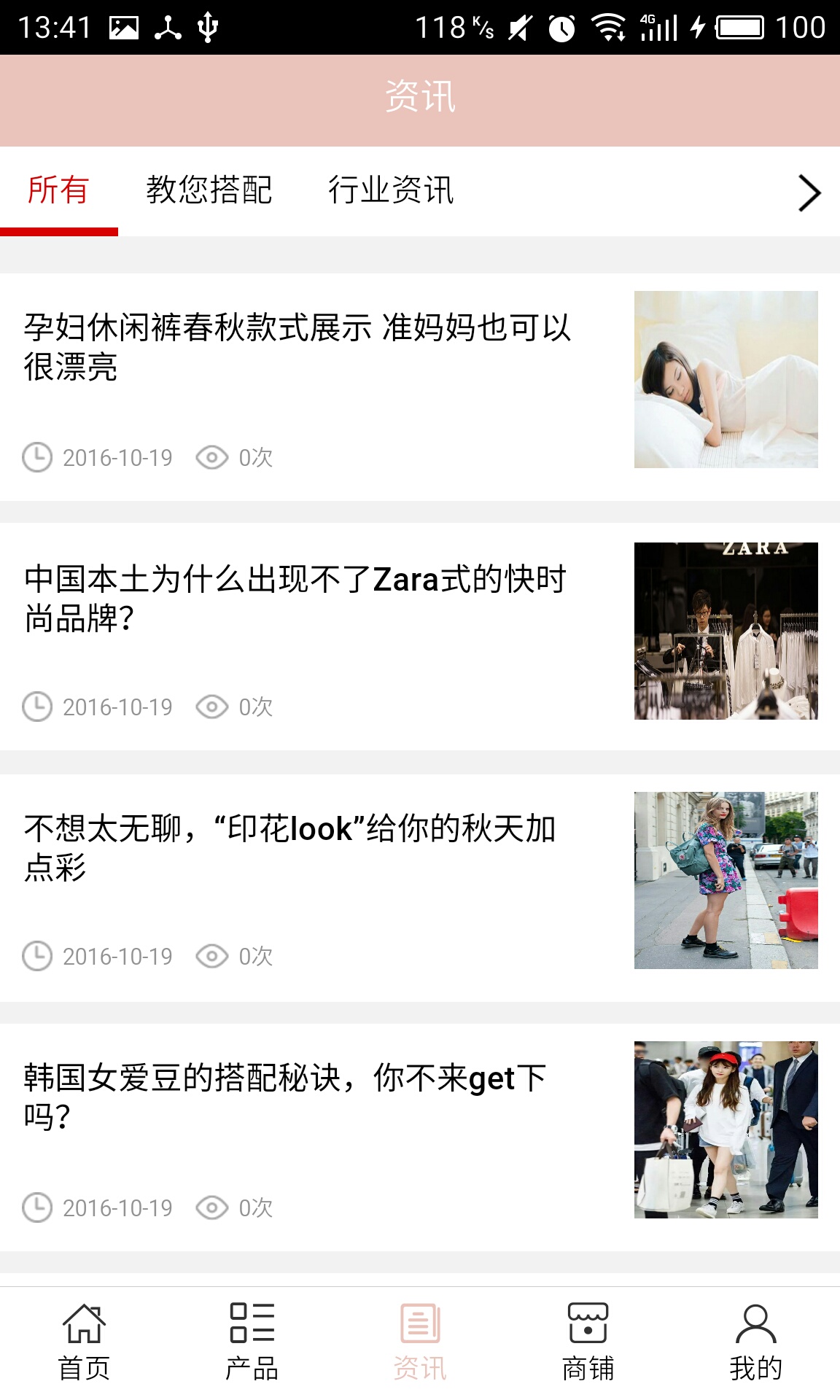Expand more categories with the right arrow
840x1400 pixels.
(x=809, y=192)
